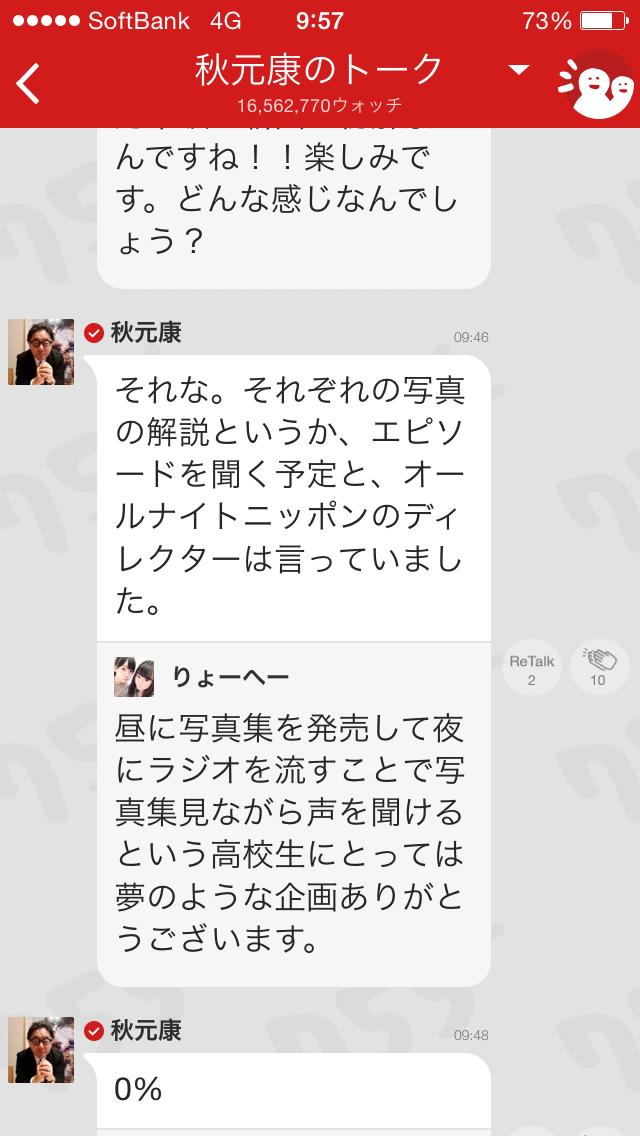Open the ghost characters icon in header

point(596,84)
